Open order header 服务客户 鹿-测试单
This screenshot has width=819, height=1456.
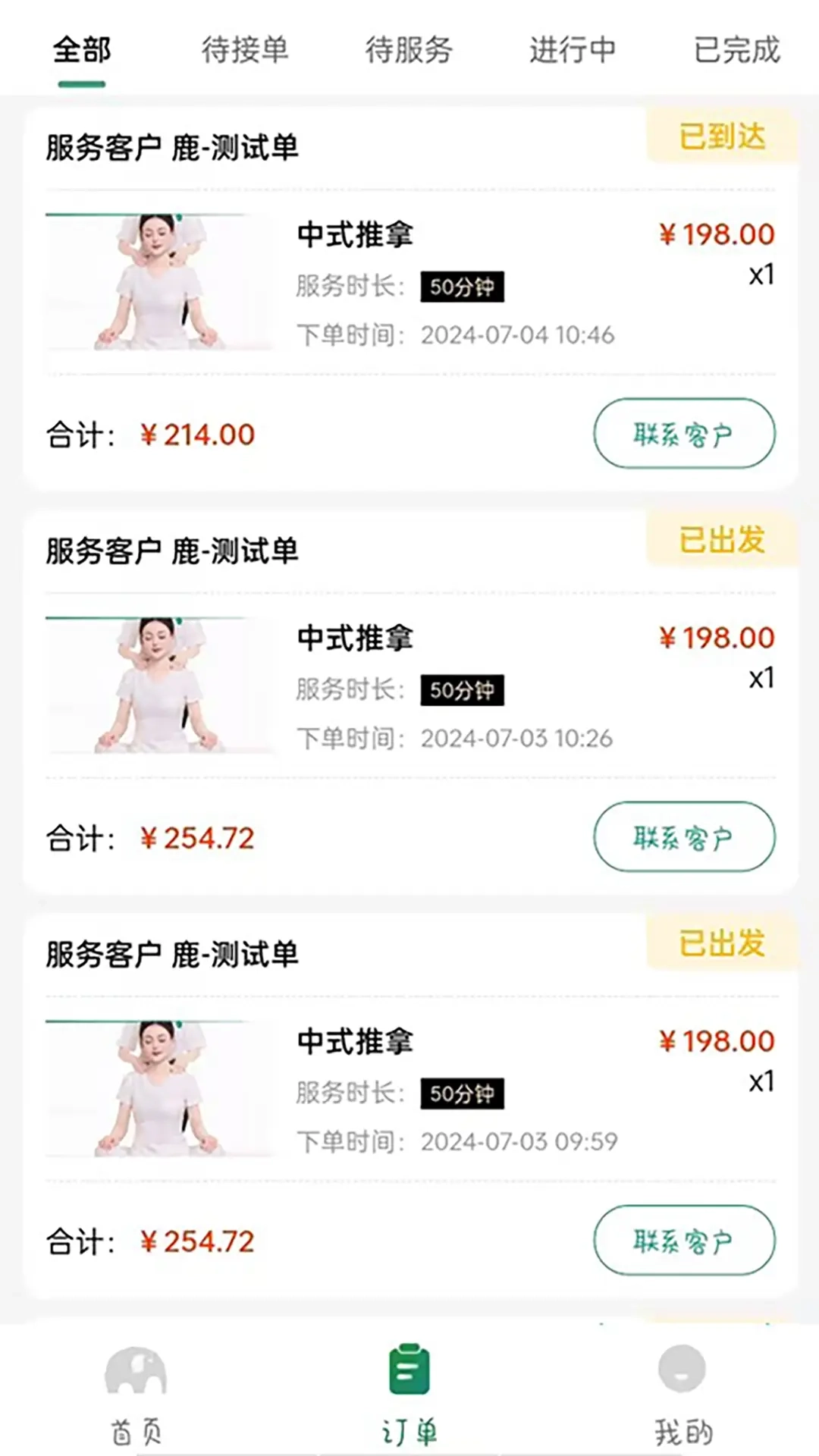171,149
